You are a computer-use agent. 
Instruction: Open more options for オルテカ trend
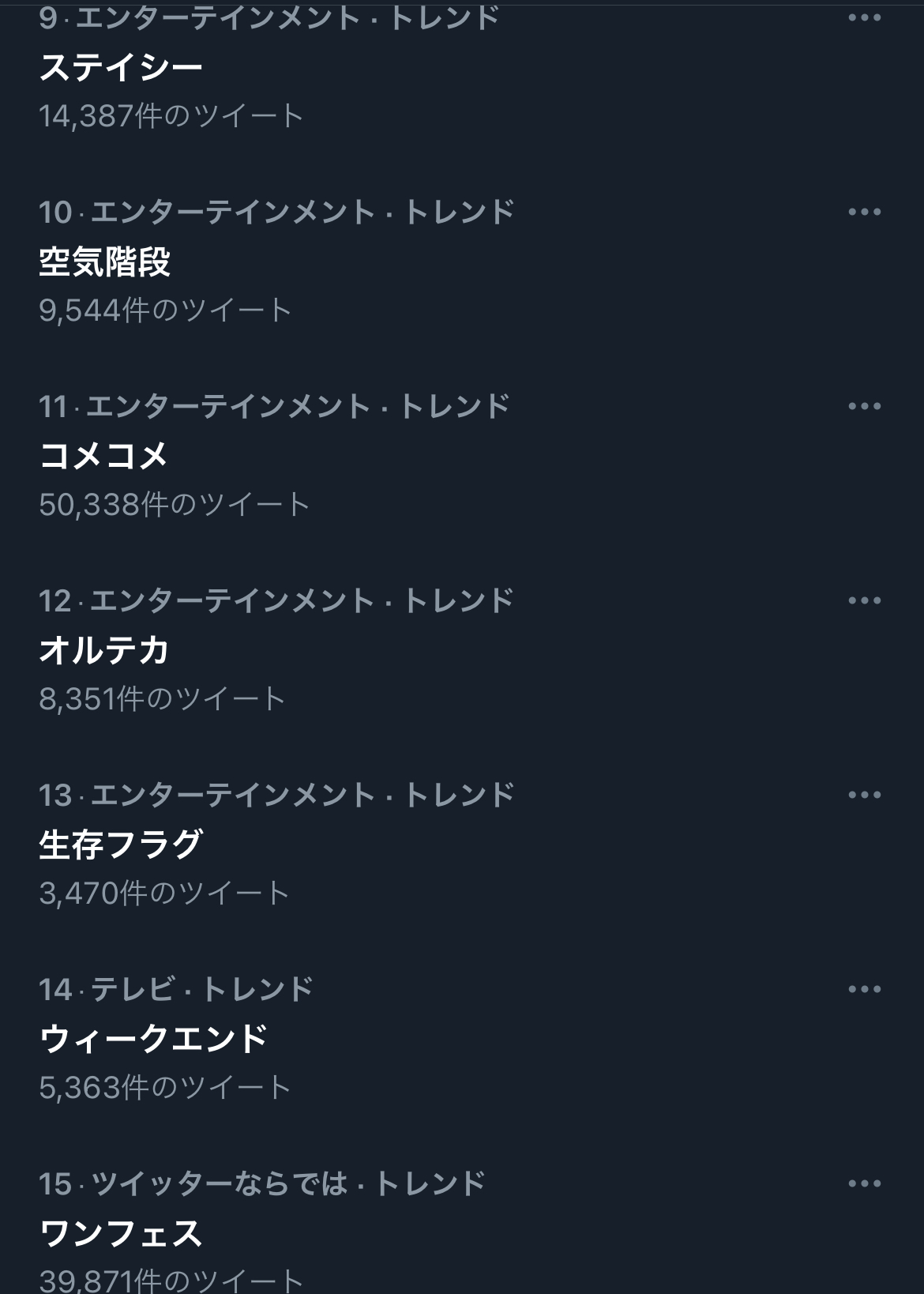864,600
